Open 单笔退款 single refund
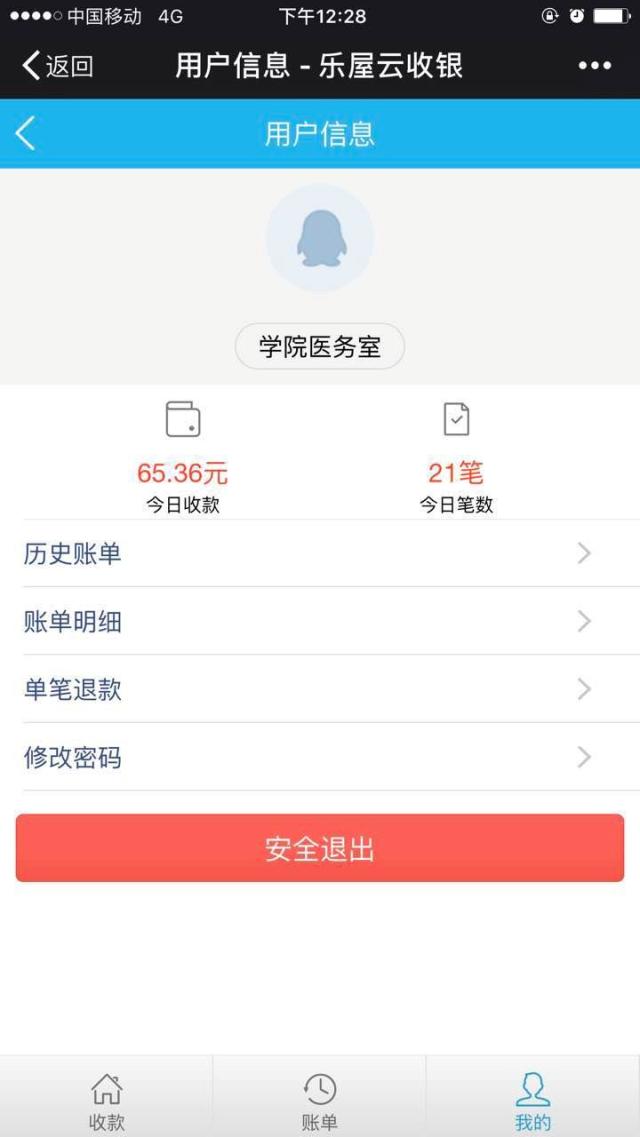This screenshot has width=640, height=1137. point(320,689)
